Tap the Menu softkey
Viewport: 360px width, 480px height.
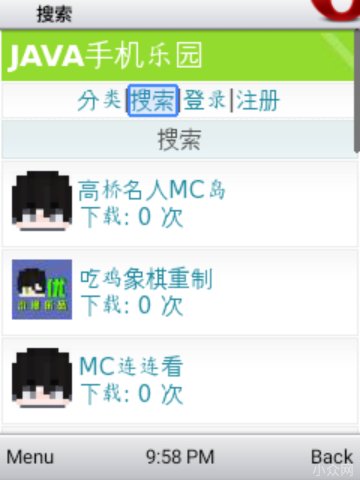pyautogui.click(x=30, y=457)
